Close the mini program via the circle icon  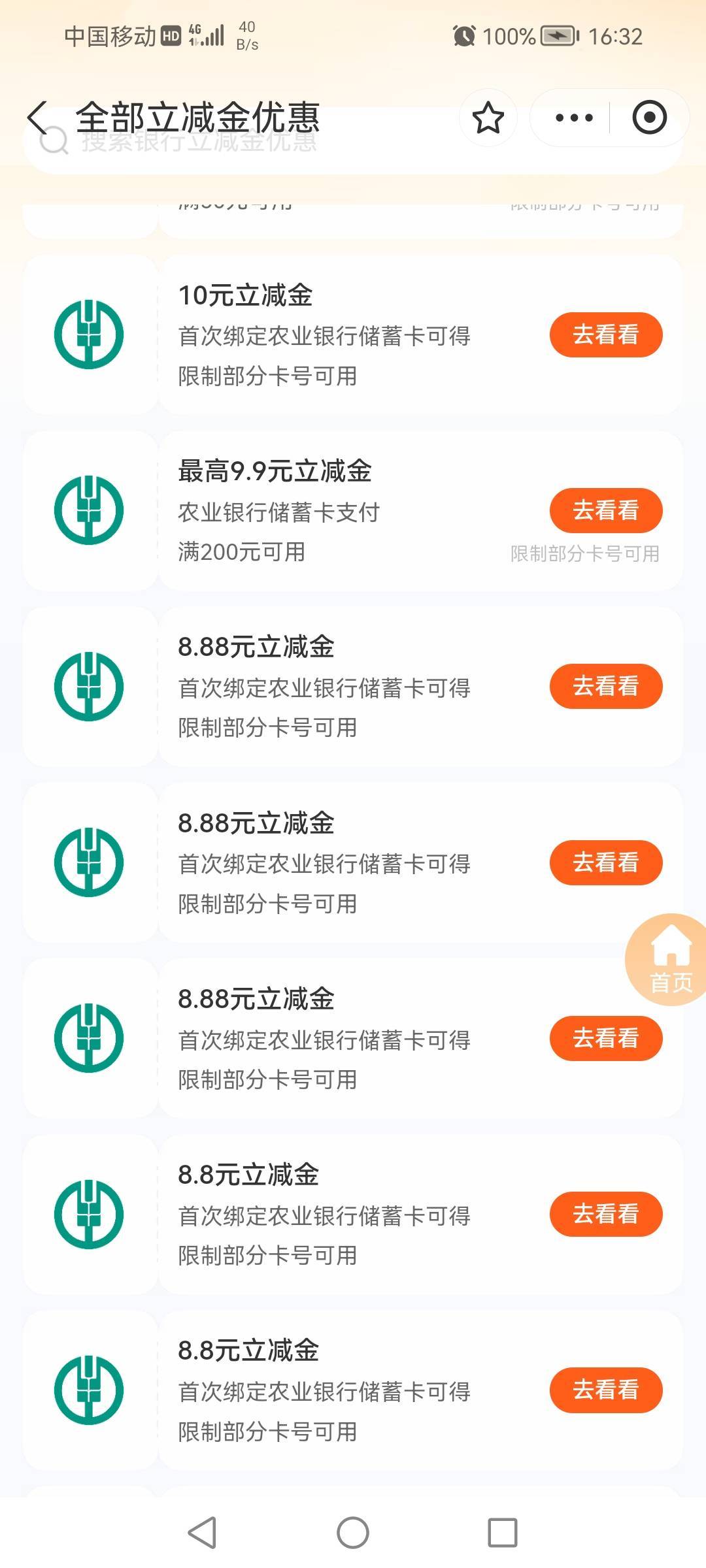[x=649, y=118]
